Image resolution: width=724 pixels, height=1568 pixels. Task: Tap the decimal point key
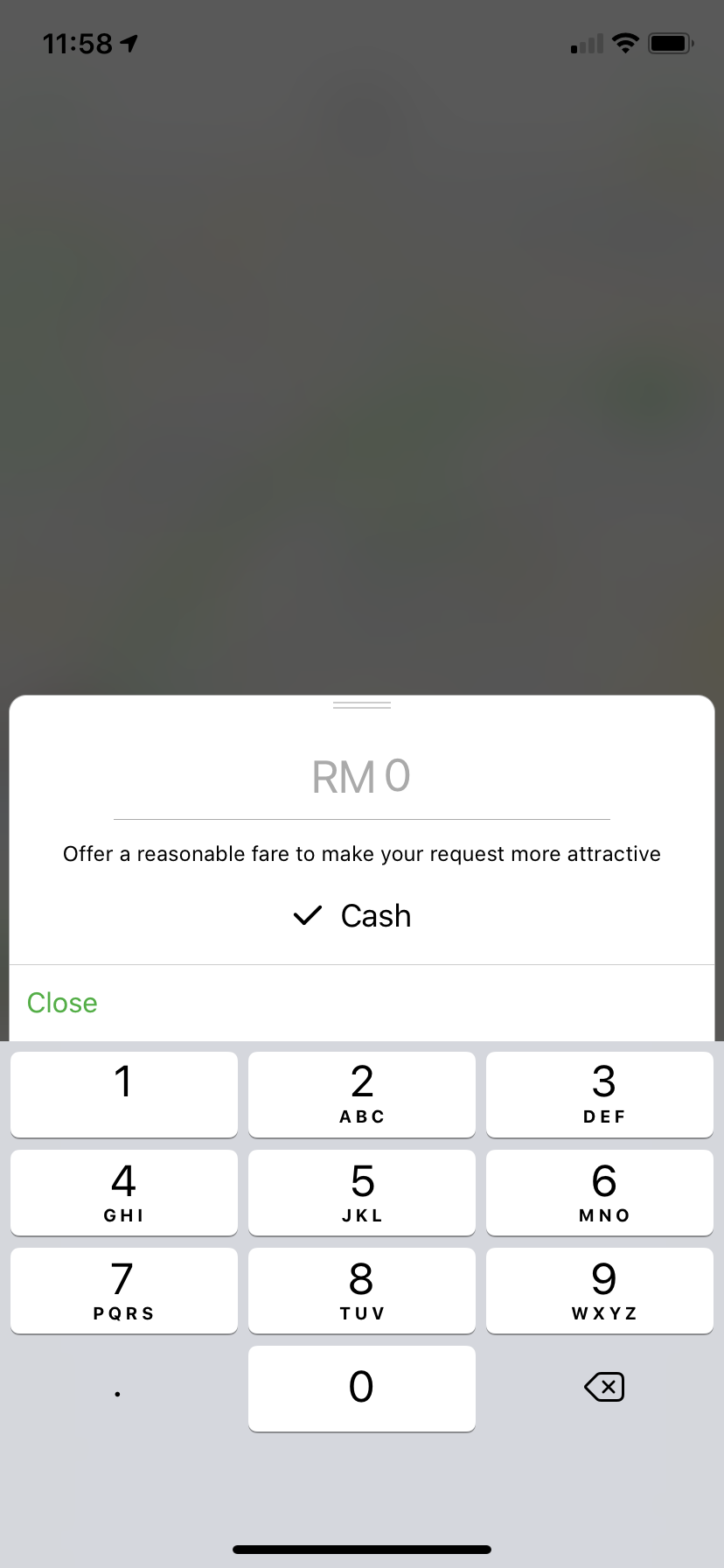click(118, 1389)
